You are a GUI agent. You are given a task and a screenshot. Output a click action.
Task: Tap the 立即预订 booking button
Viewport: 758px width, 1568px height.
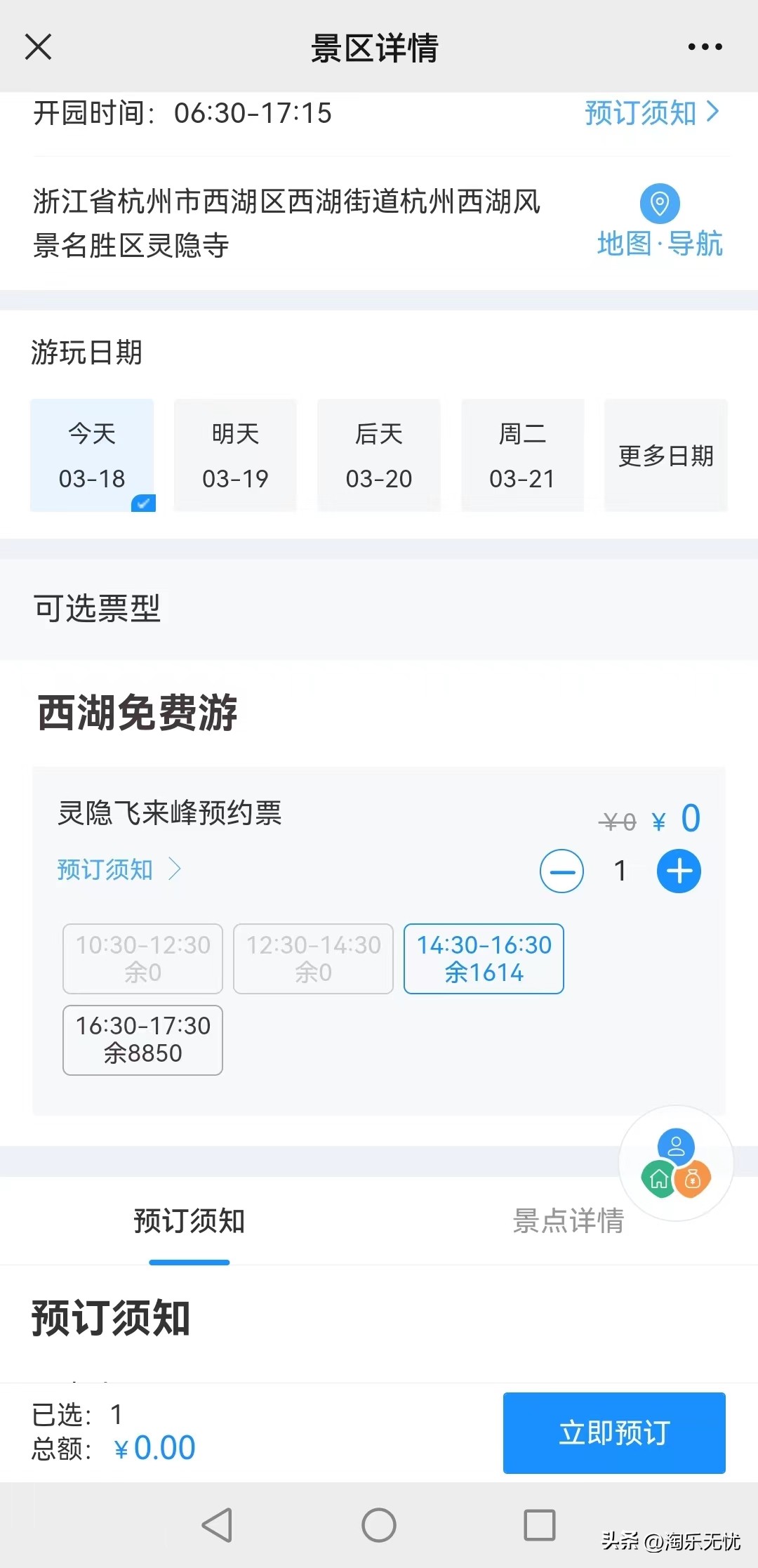614,1432
